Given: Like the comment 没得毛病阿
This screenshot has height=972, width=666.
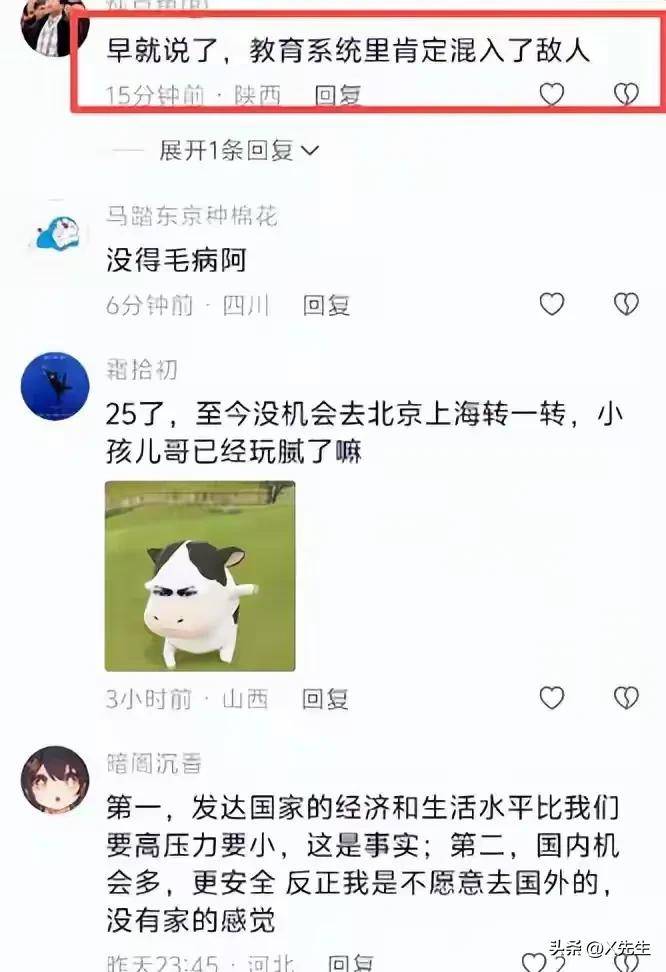Looking at the screenshot, I should click(x=552, y=304).
